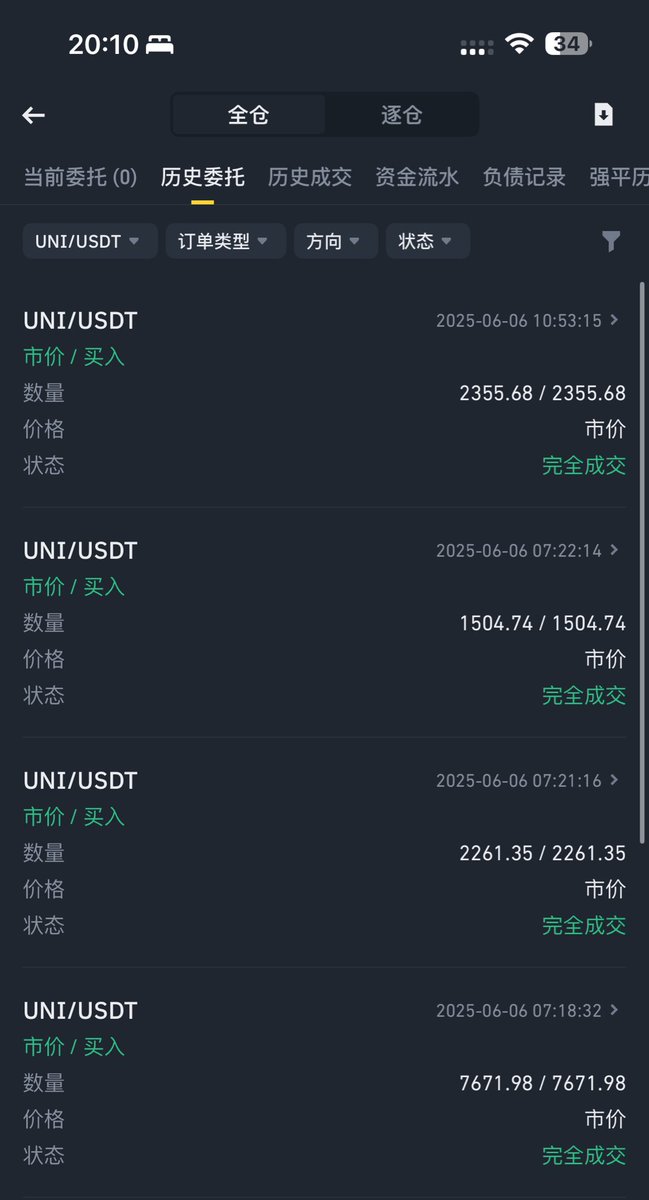Expand the UNI/USDT pair dropdown
Viewport: 649px width, 1200px height.
pos(90,241)
